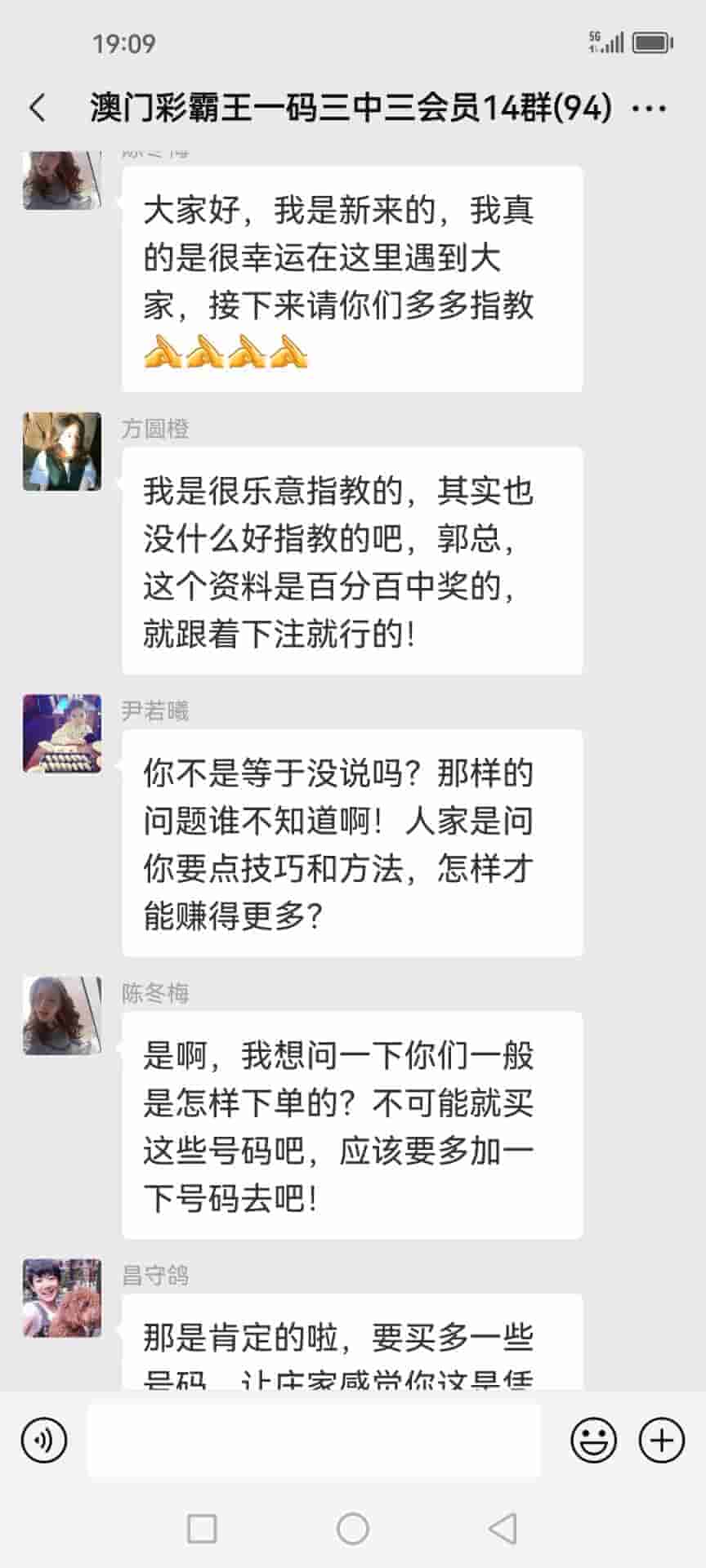This screenshot has width=706, height=1568.
Task: Open 尹若曦's profile avatar
Action: click(x=62, y=733)
